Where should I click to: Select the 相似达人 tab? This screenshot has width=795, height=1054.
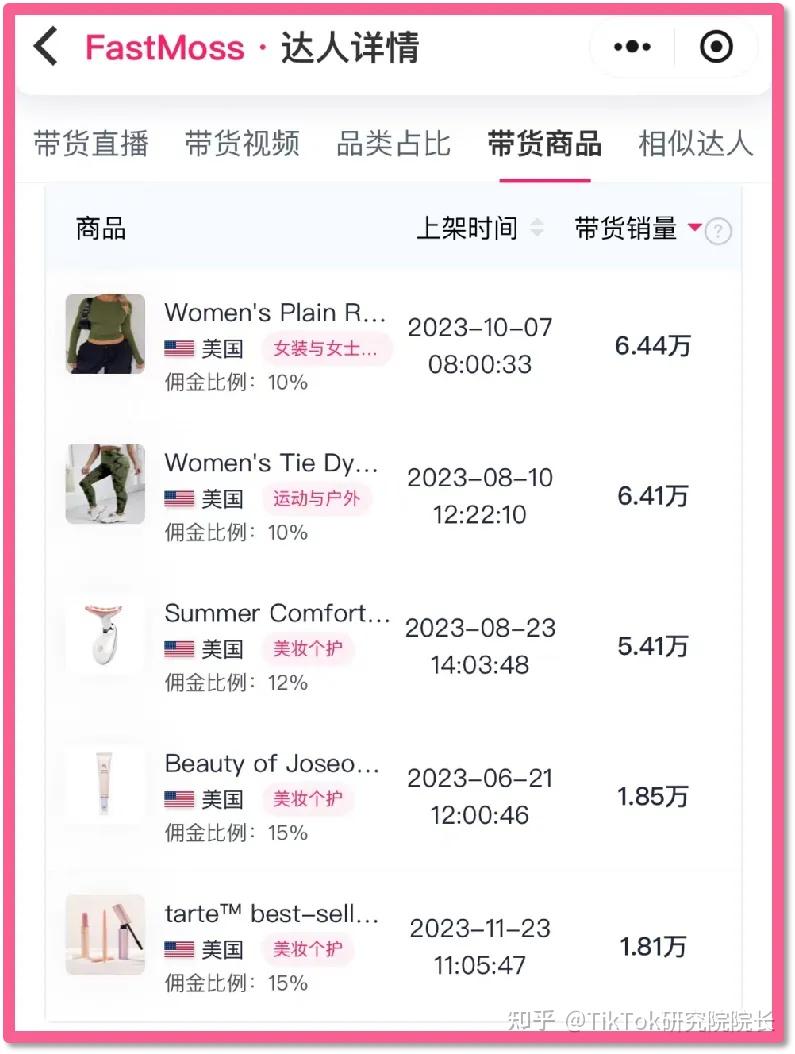[x=695, y=144]
